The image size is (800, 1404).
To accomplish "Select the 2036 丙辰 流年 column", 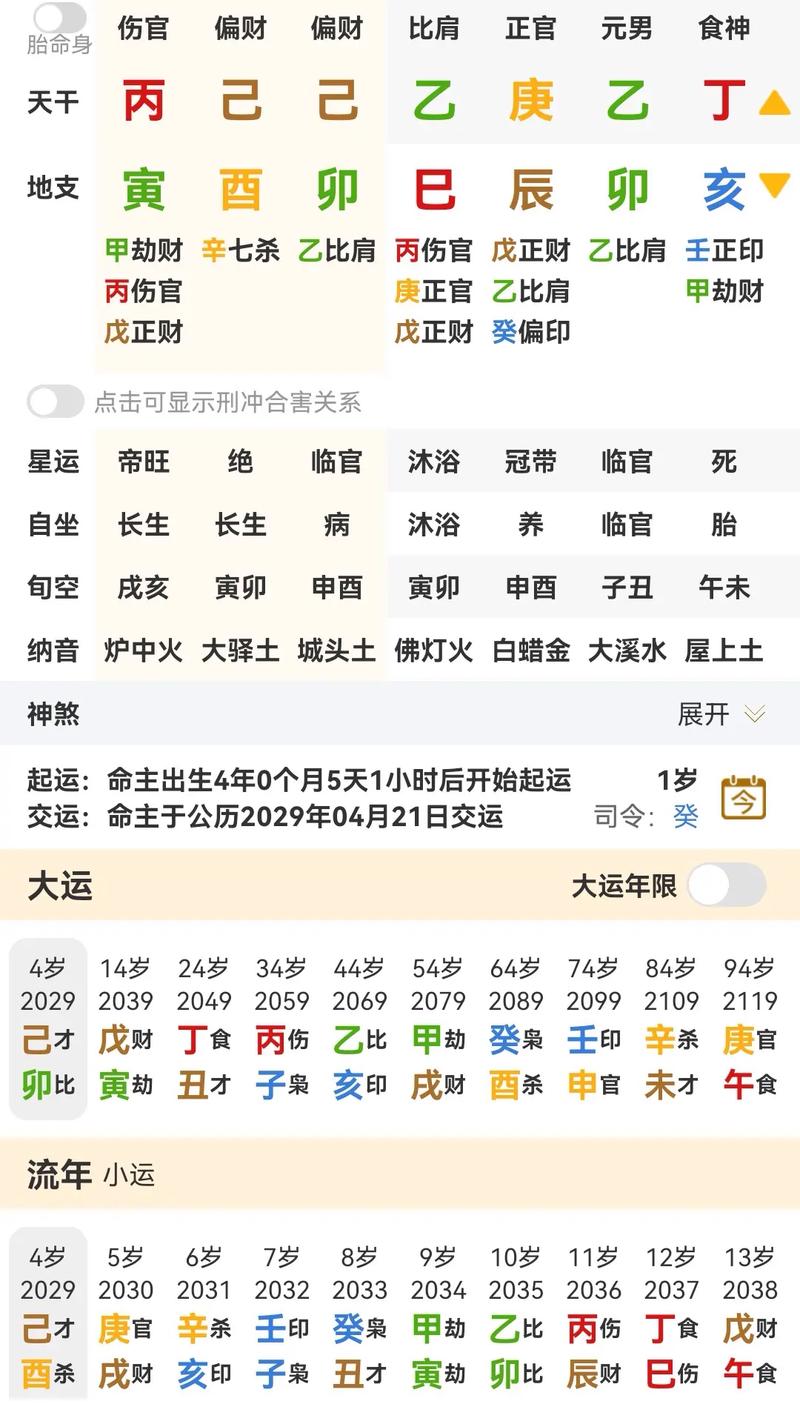I will [x=594, y=1316].
